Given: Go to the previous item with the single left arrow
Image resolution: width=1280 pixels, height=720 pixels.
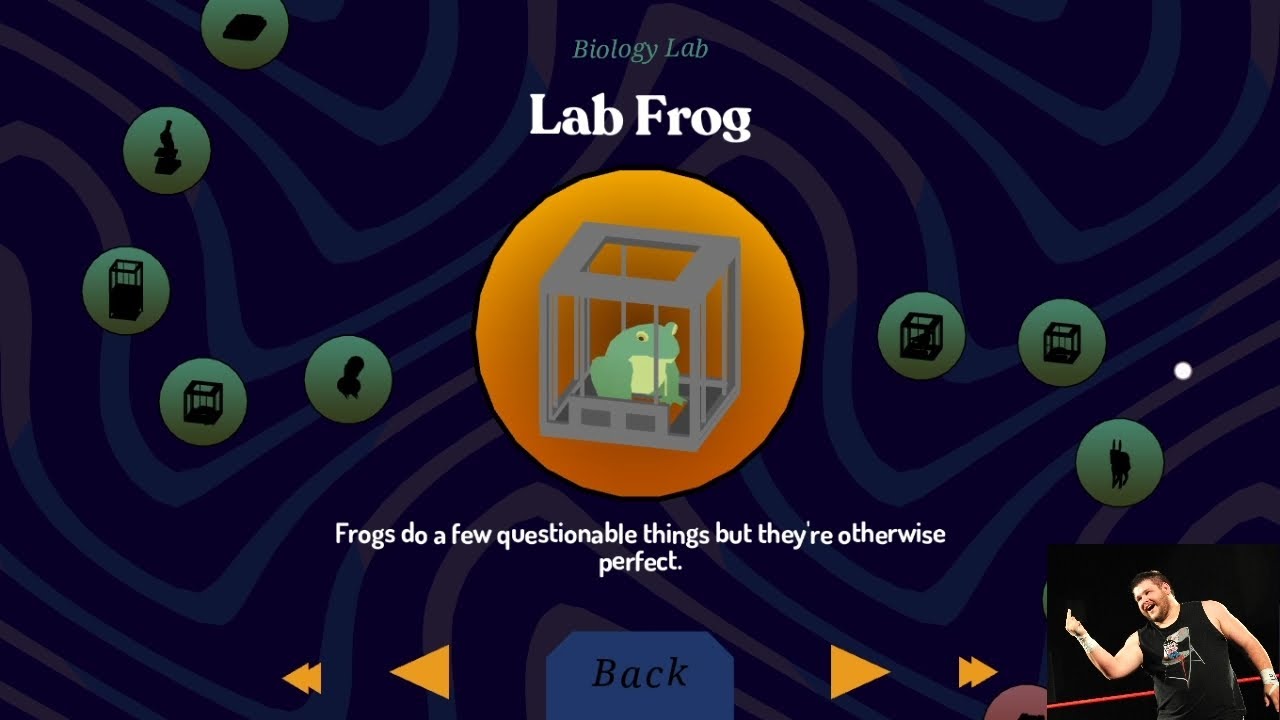Looking at the screenshot, I should click(x=421, y=672).
